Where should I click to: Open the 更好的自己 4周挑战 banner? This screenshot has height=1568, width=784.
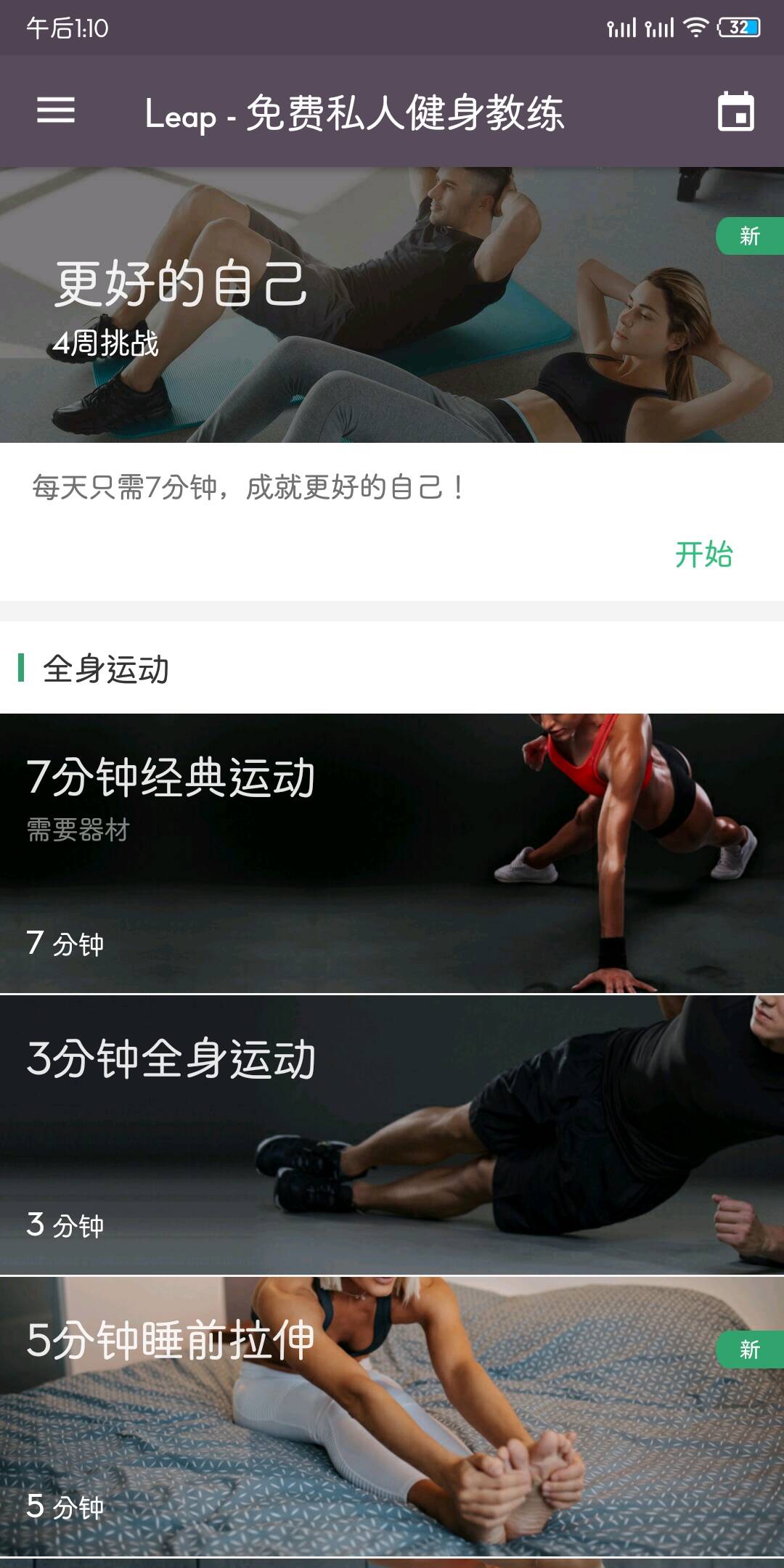392,305
